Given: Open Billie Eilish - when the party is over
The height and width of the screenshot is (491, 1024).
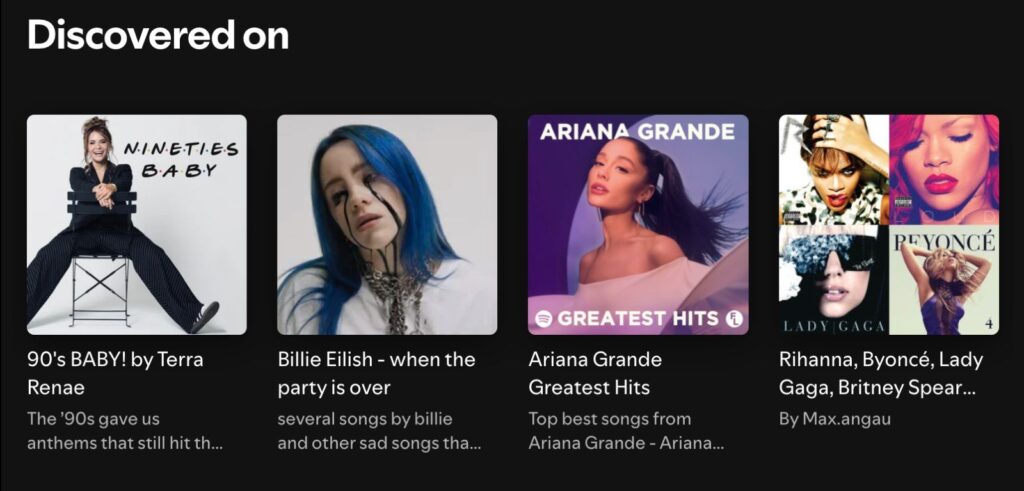Looking at the screenshot, I should tap(386, 224).
